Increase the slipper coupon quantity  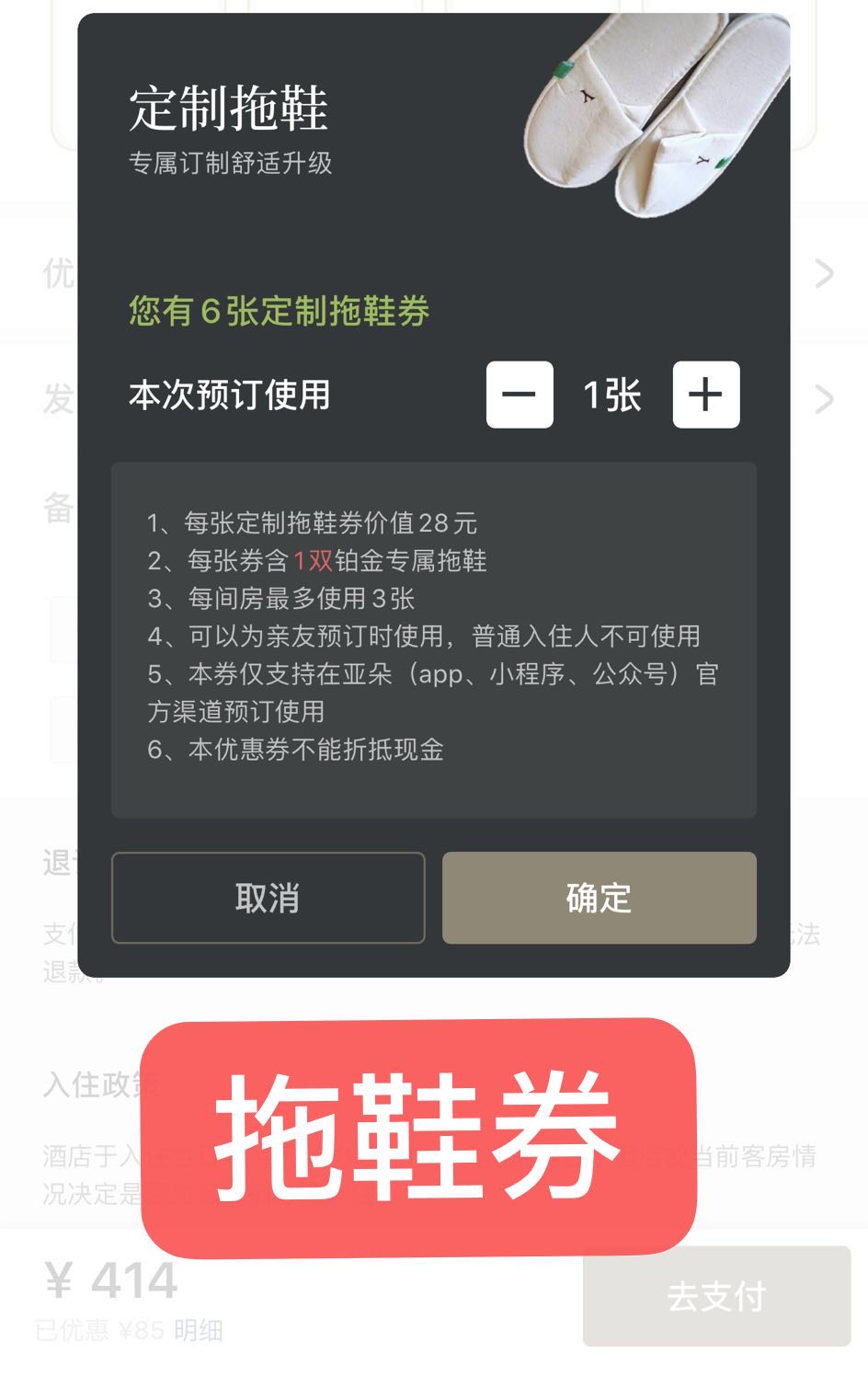click(x=705, y=396)
